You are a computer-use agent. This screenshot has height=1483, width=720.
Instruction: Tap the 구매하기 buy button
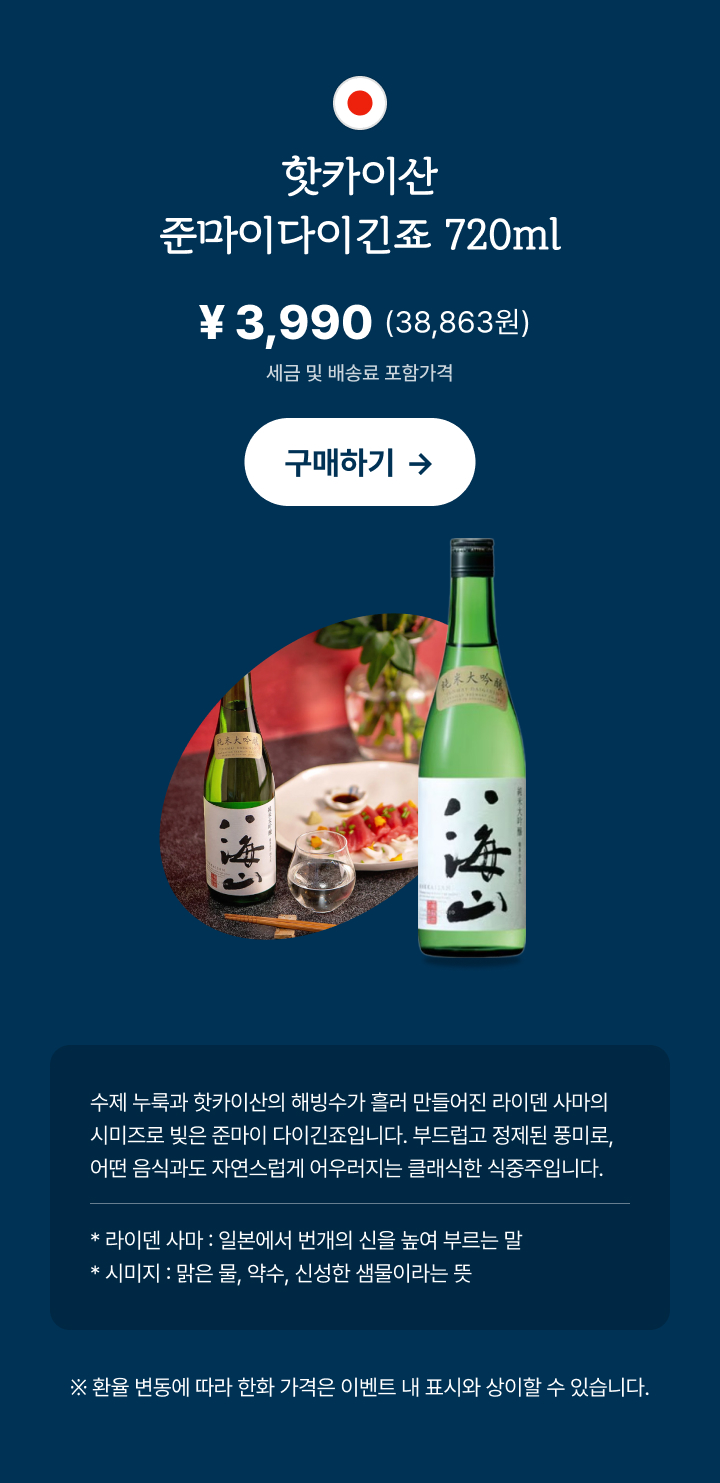coord(359,463)
